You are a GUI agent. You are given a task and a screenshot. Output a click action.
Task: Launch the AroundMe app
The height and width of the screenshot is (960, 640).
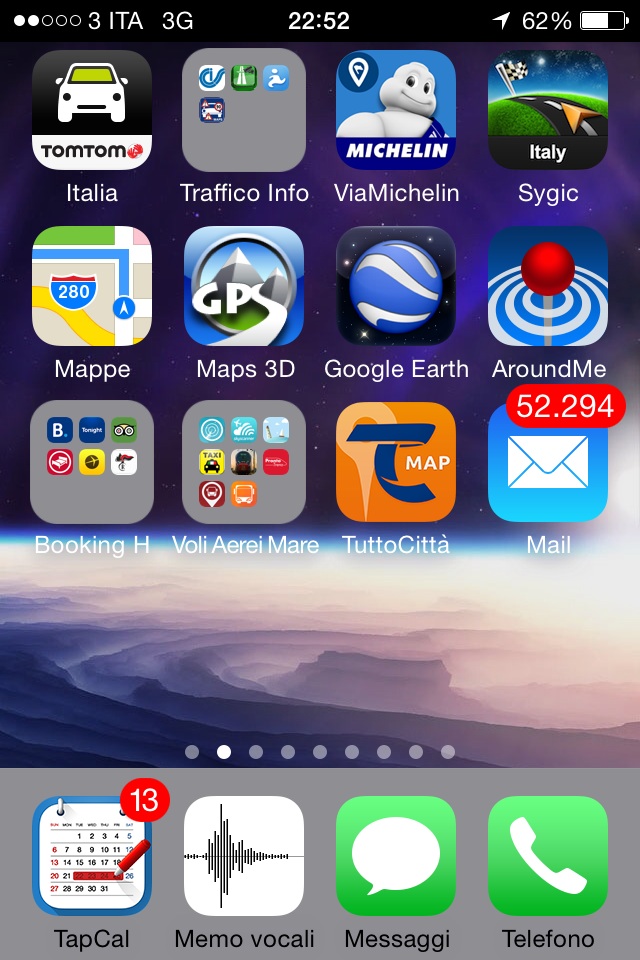pyautogui.click(x=548, y=286)
